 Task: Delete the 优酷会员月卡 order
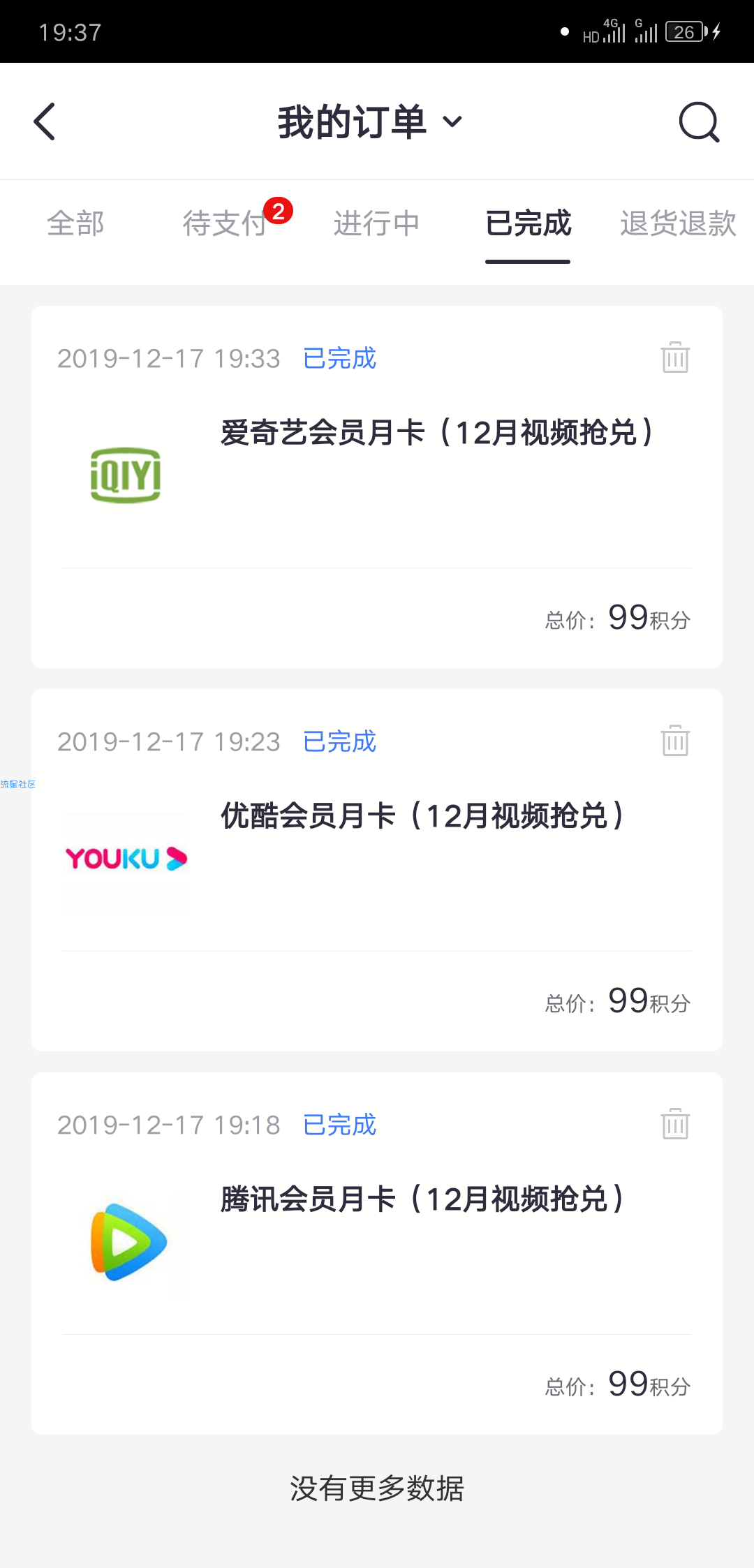(675, 741)
